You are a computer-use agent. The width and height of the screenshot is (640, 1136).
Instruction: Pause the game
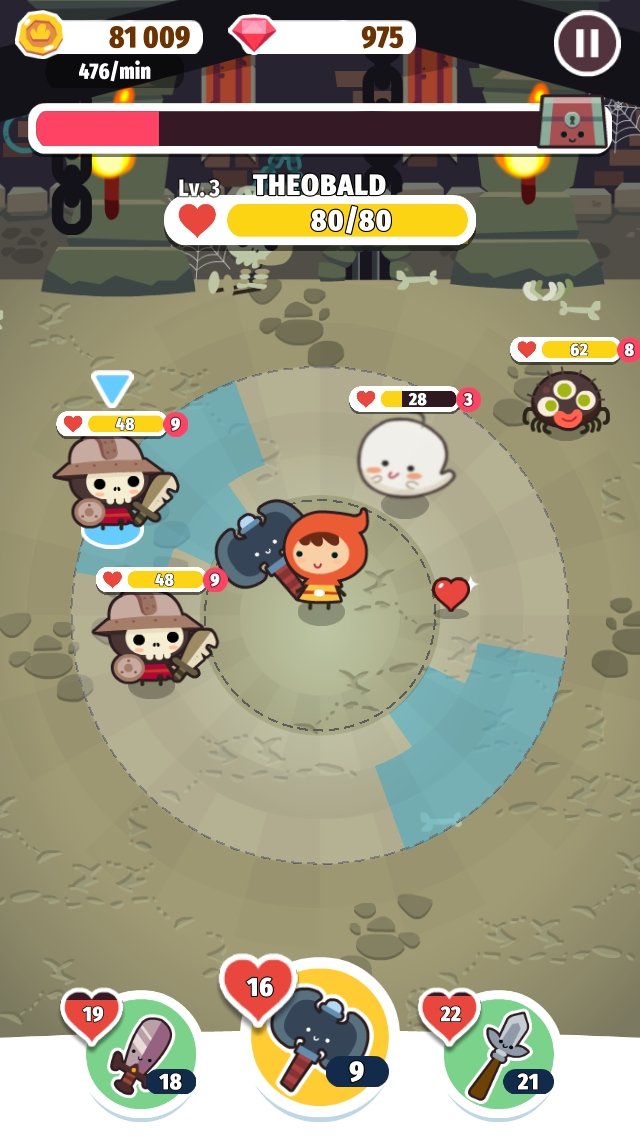(x=587, y=43)
